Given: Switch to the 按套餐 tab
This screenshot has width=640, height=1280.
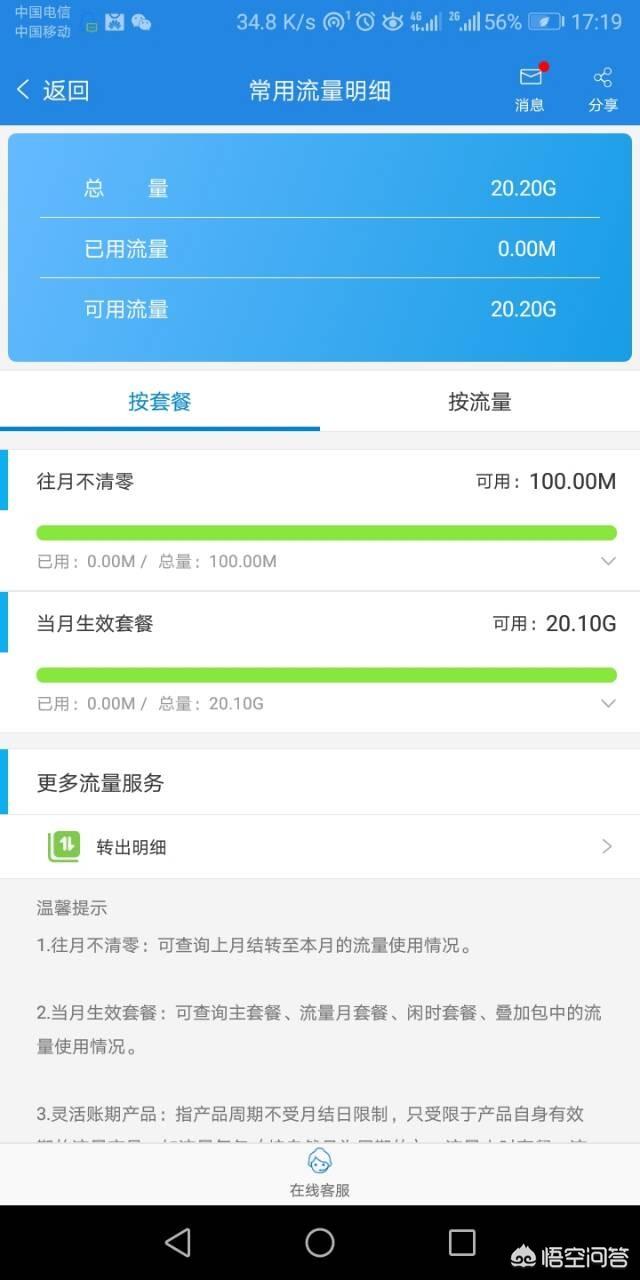Looking at the screenshot, I should pyautogui.click(x=160, y=402).
